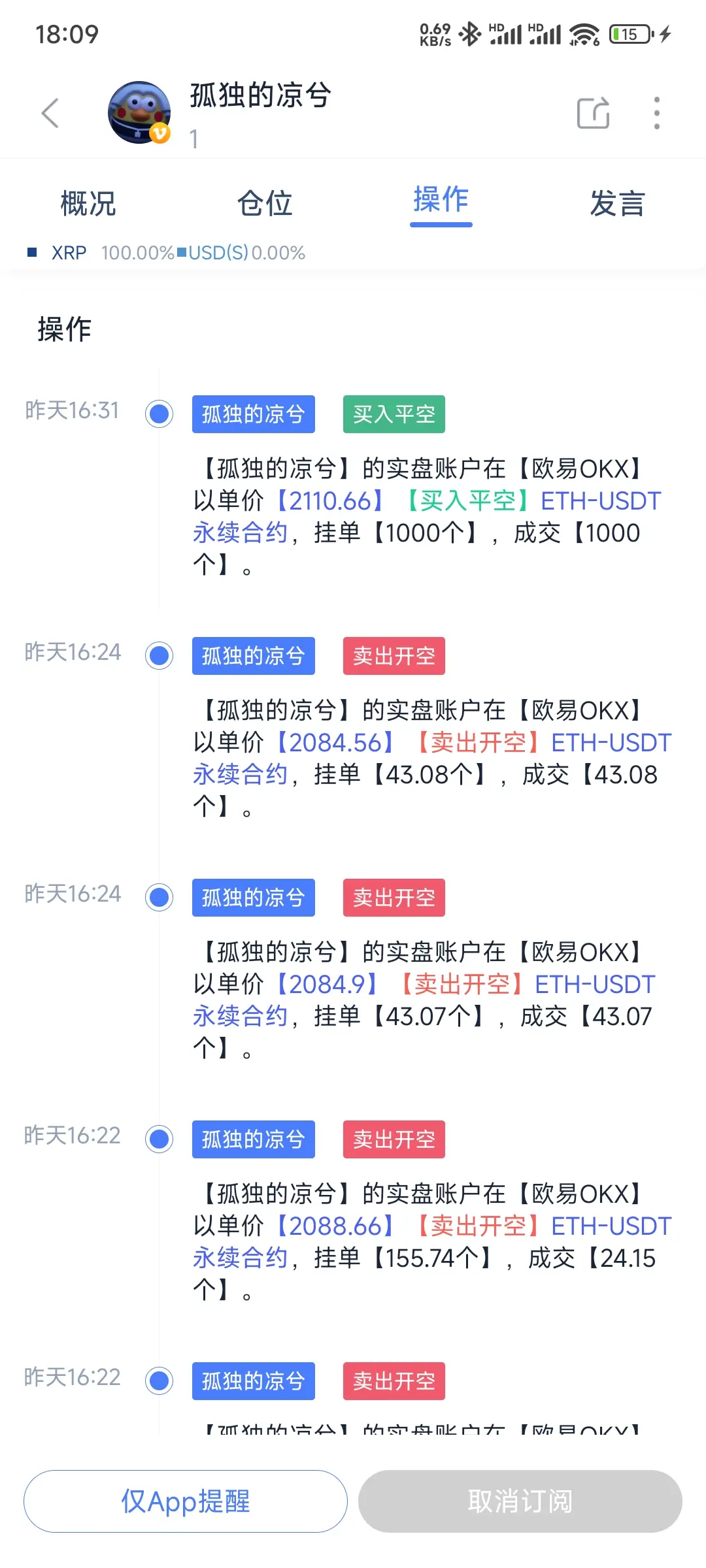Tap the verified badge on the avatar
The width and height of the screenshot is (706, 1568).
coord(161,137)
